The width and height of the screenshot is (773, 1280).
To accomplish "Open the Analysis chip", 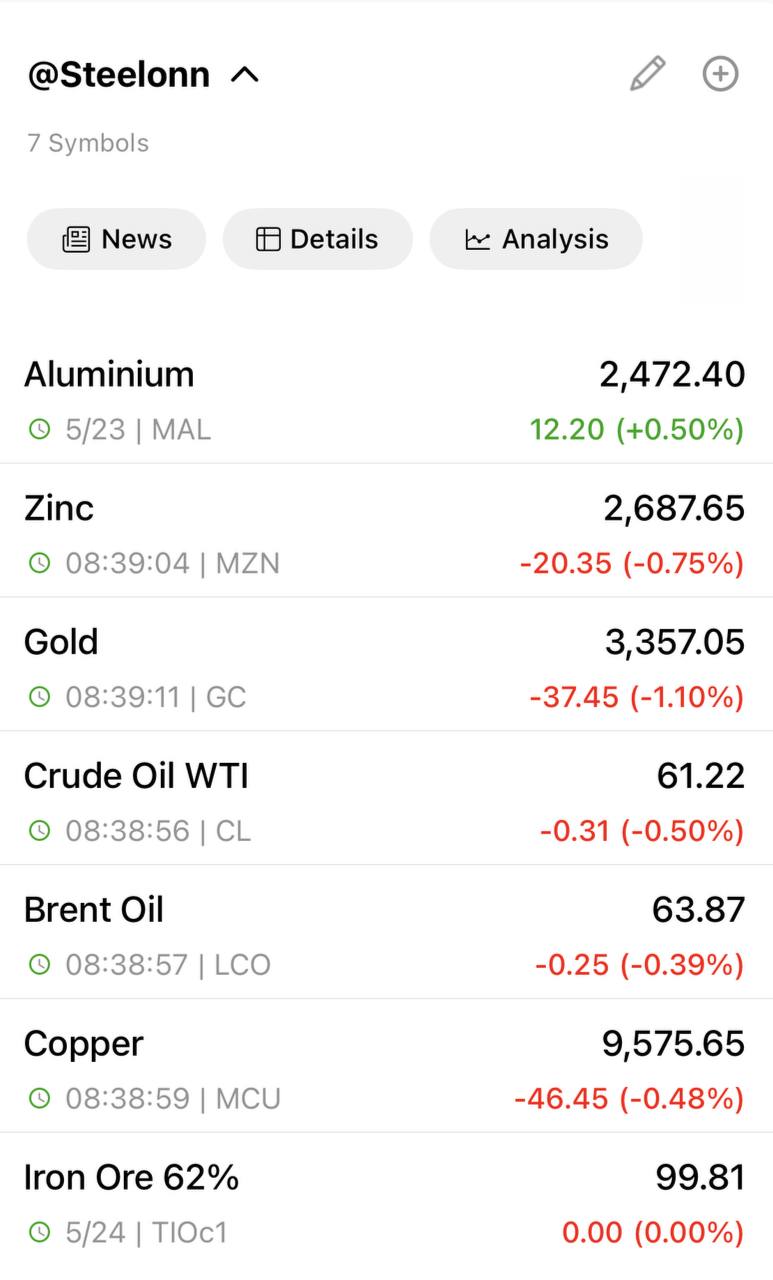I will 536,239.
